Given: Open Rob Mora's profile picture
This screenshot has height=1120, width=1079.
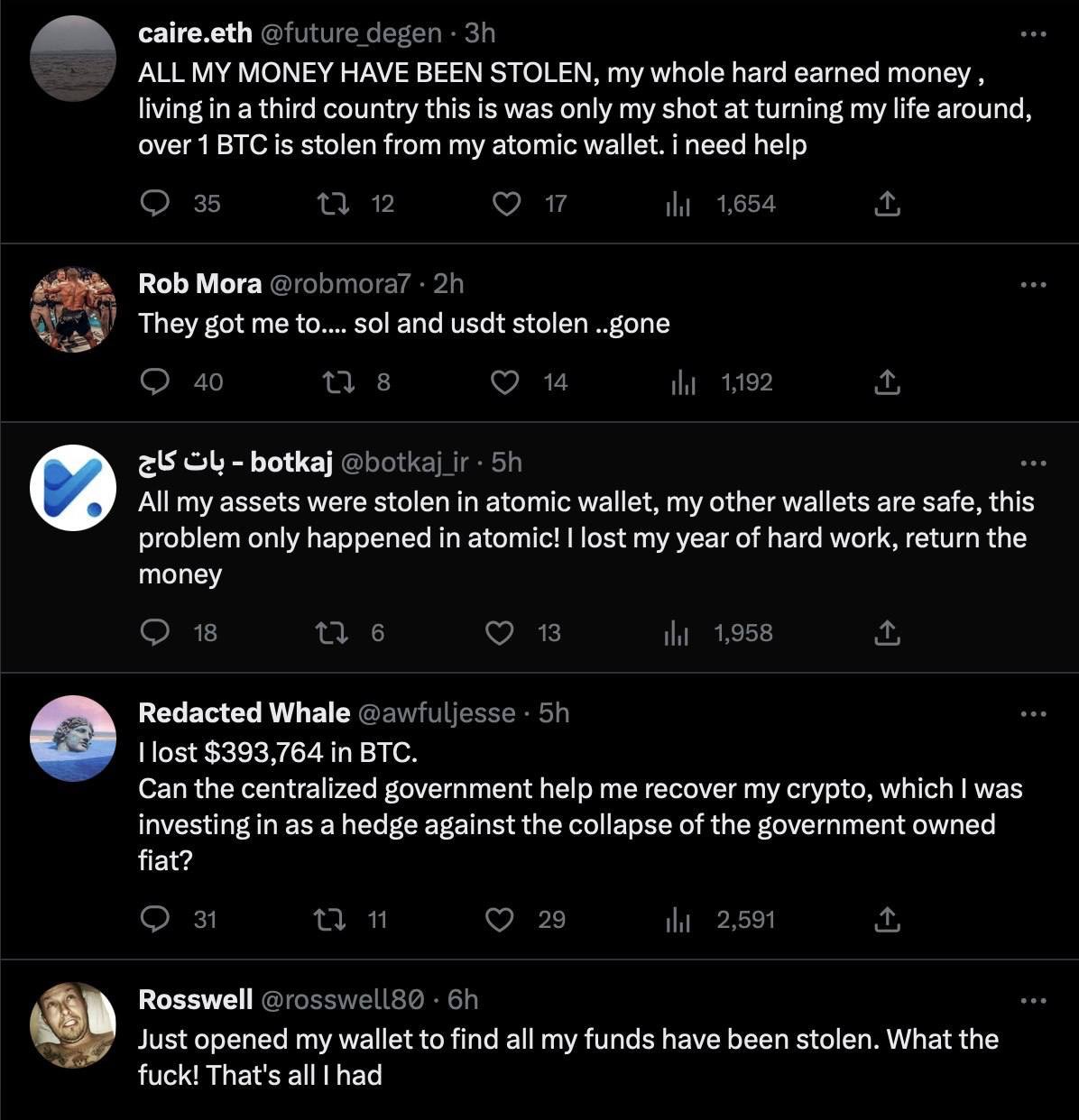Looking at the screenshot, I should click(73, 309).
